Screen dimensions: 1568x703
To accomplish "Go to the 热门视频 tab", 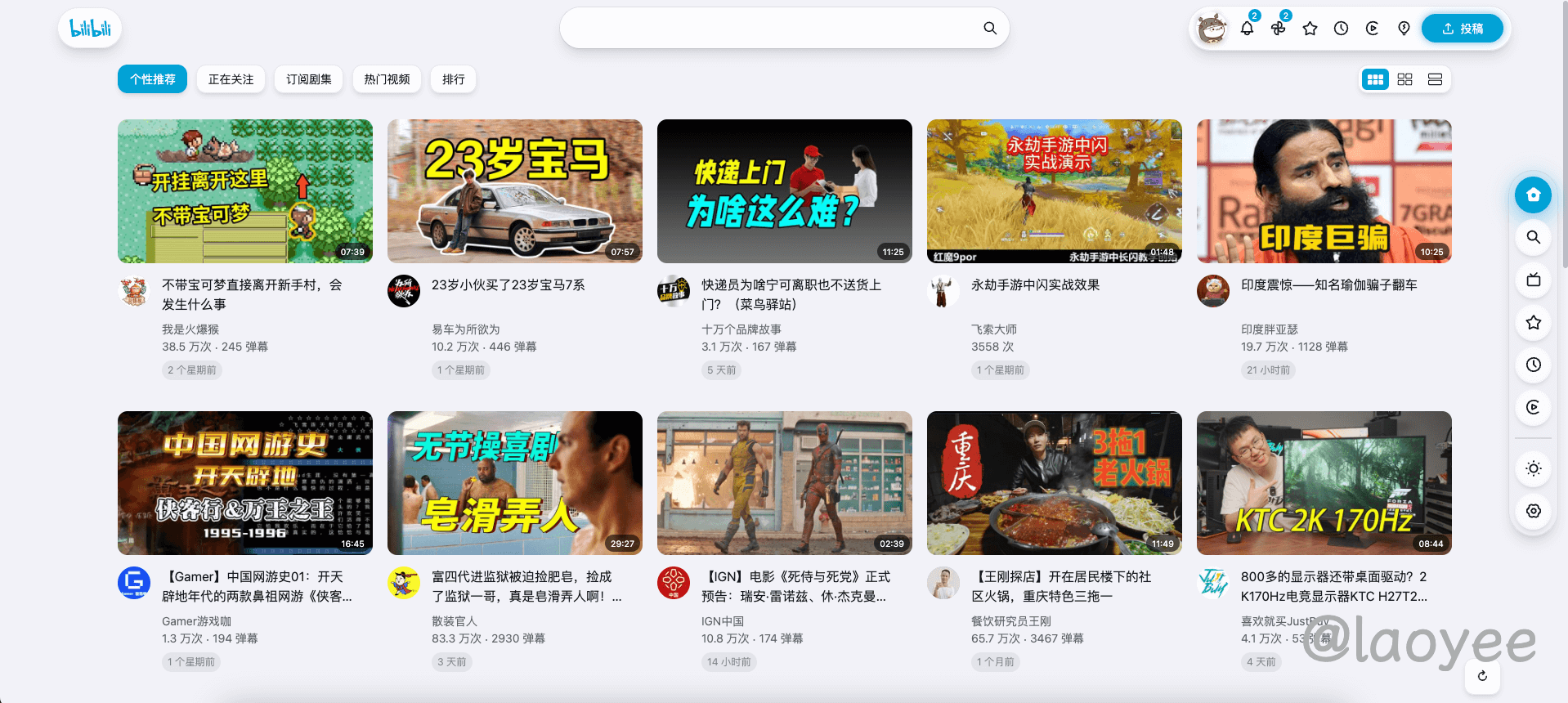I will 387,79.
